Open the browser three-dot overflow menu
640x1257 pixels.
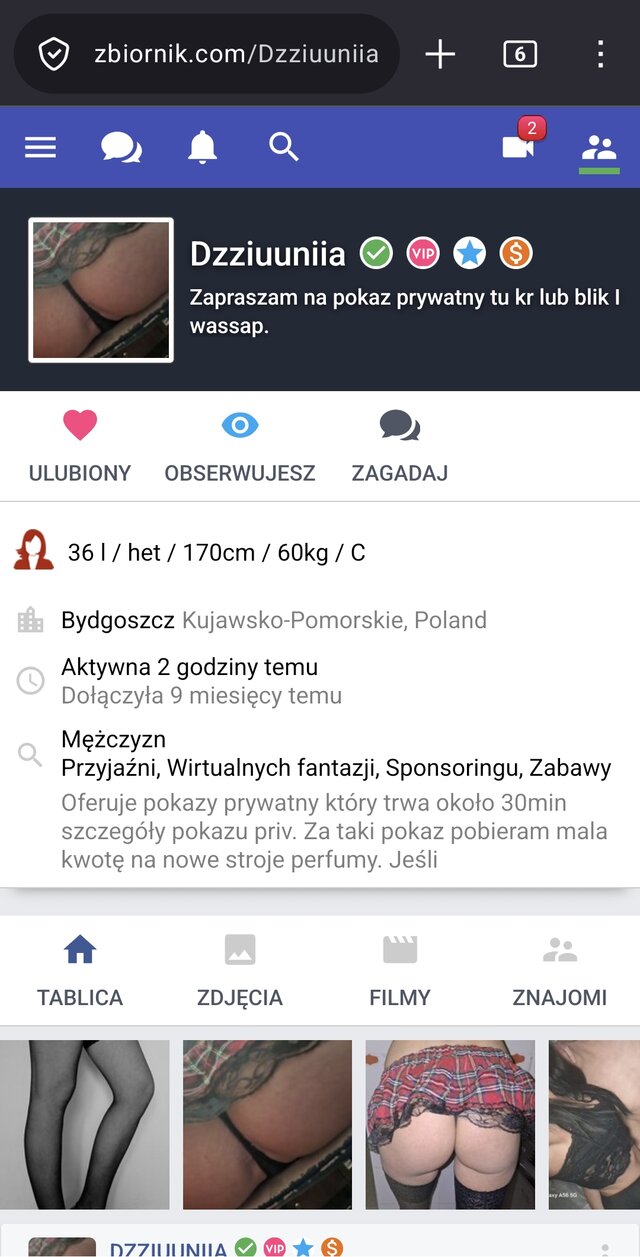(x=600, y=54)
